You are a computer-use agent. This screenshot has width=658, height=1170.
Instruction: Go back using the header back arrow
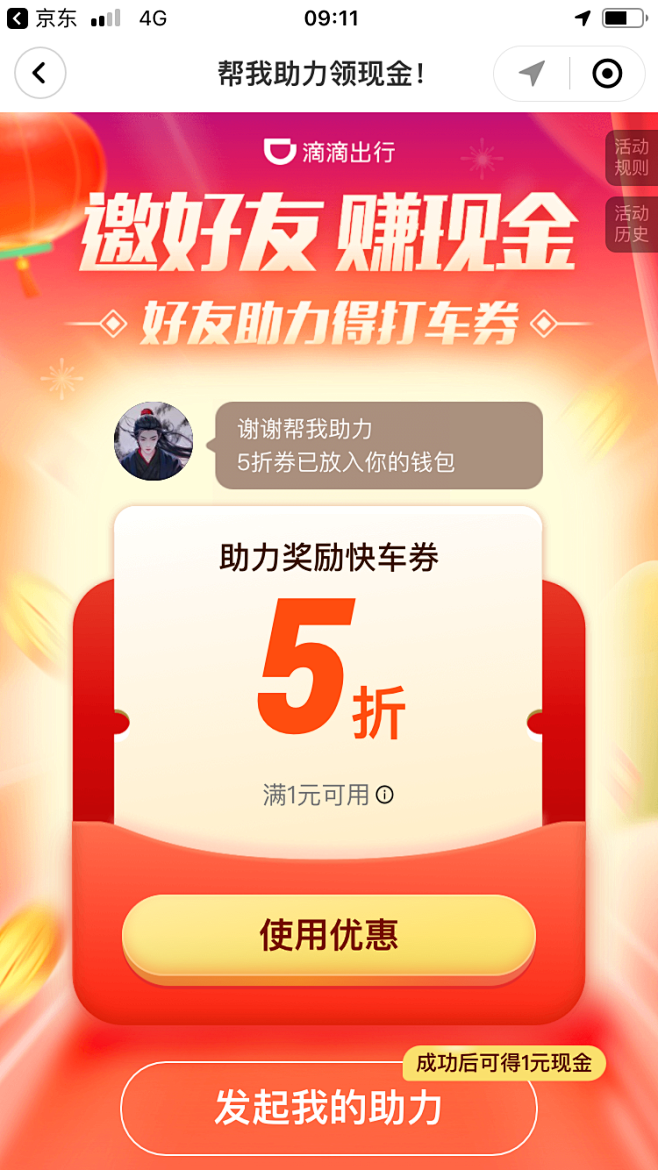40,73
